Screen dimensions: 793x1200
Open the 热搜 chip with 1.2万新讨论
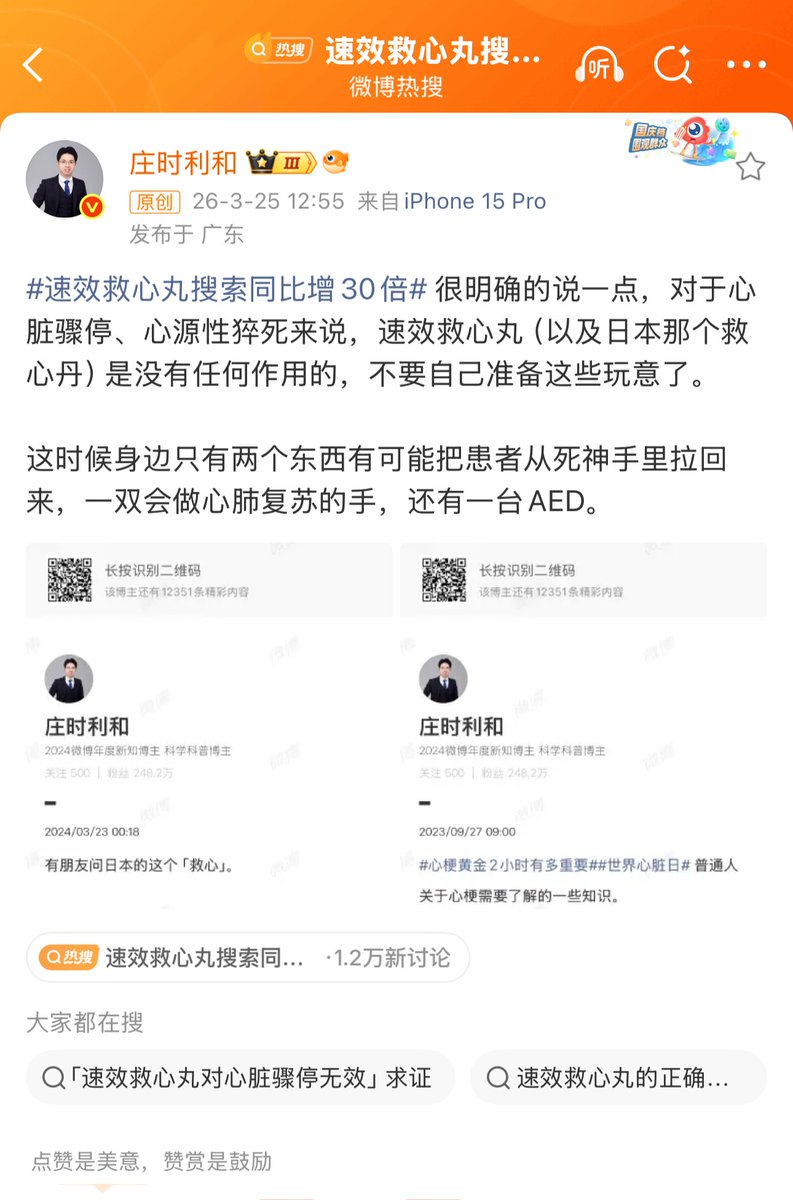pyautogui.click(x=248, y=958)
